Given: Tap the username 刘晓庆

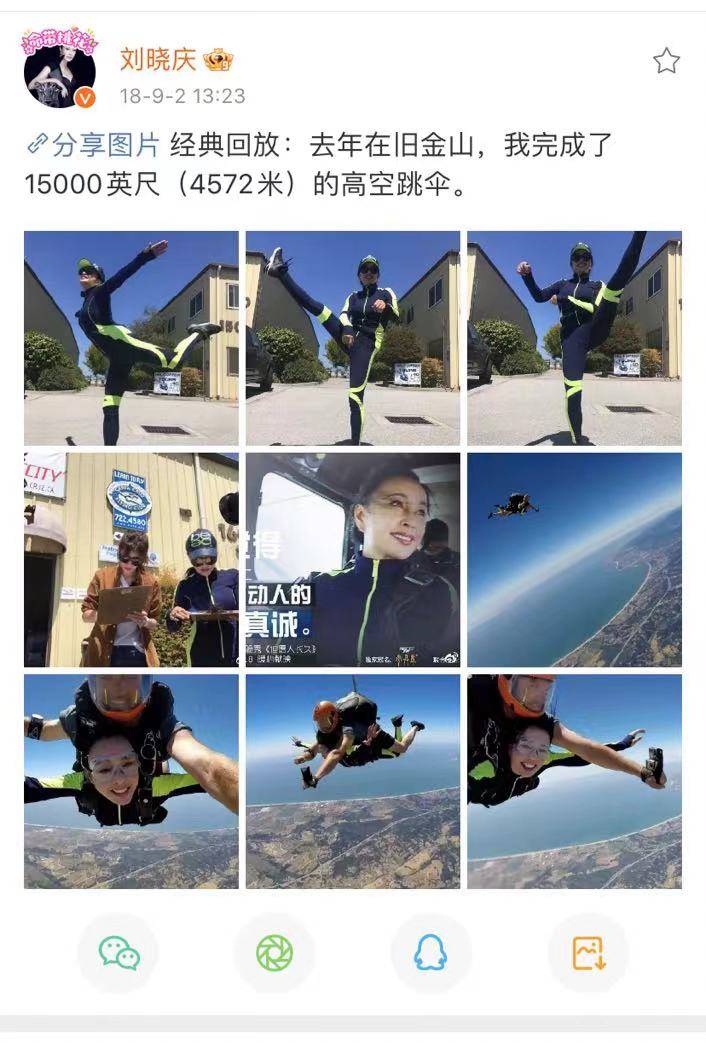Looking at the screenshot, I should [158, 60].
